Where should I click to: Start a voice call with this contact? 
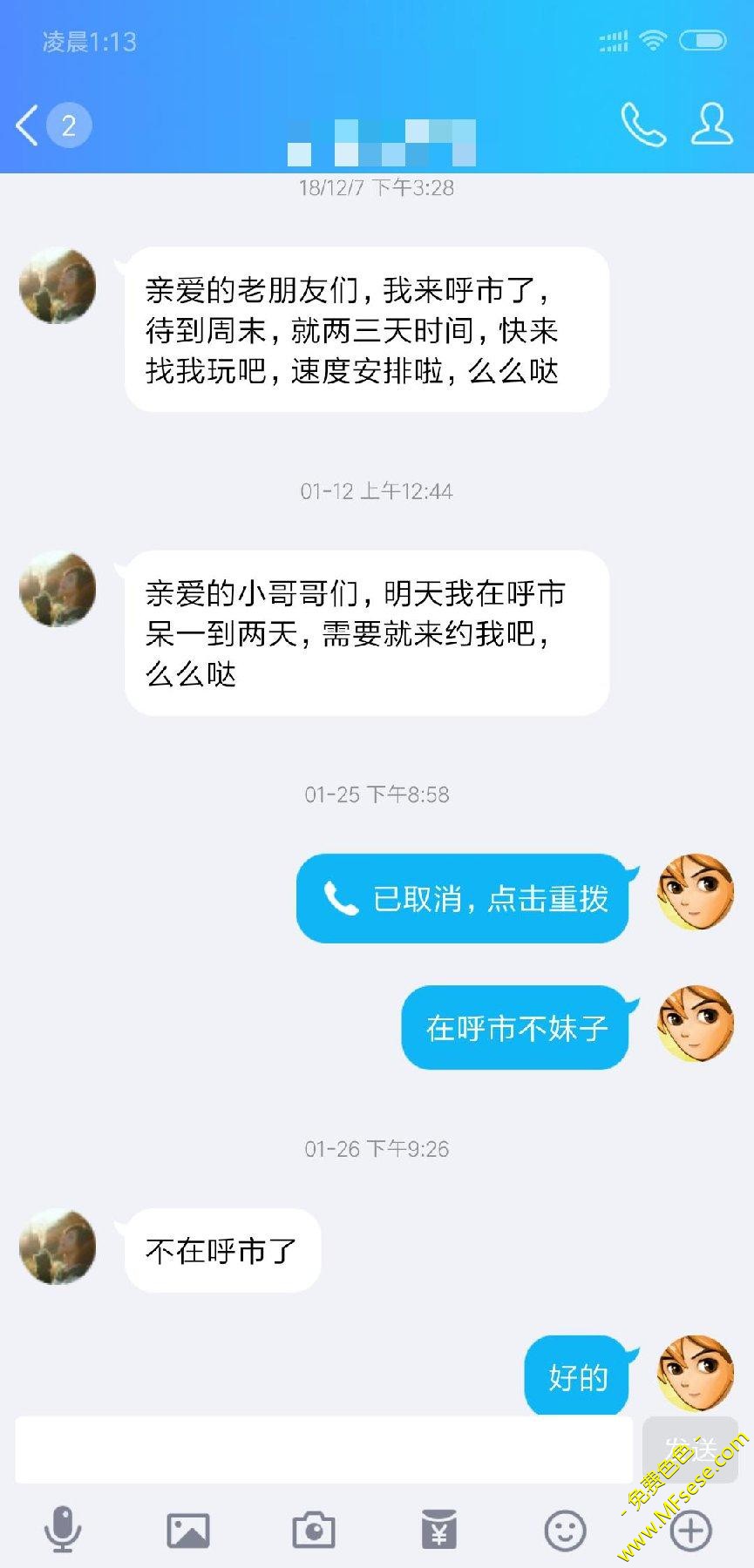pos(643,125)
